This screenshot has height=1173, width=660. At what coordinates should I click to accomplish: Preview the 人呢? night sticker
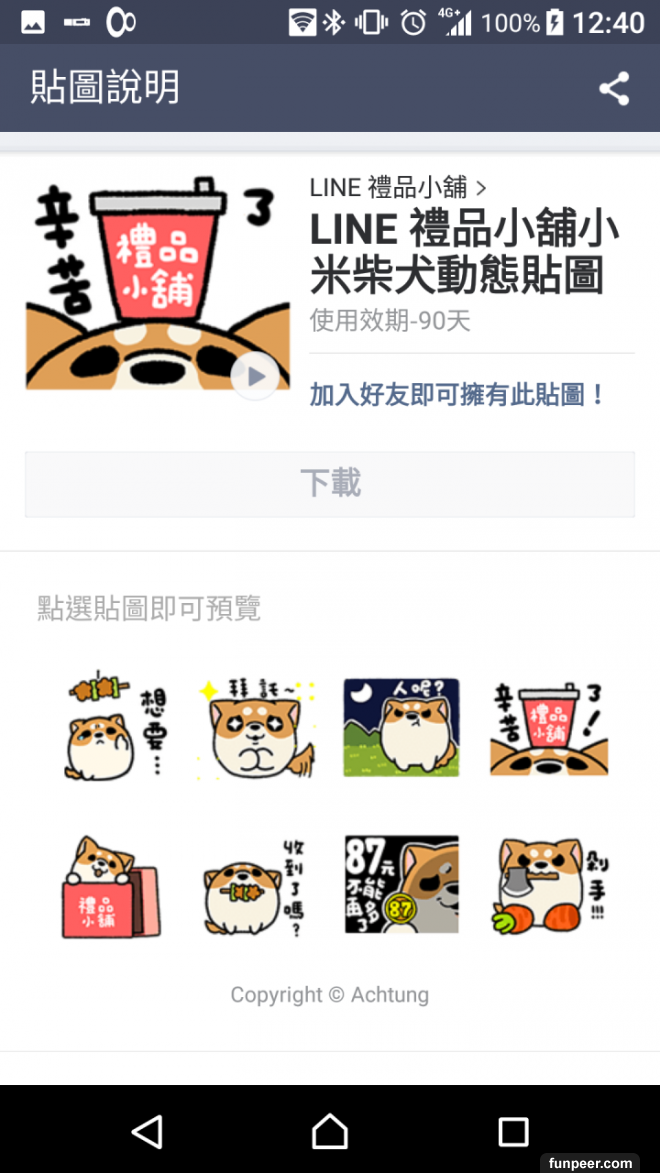401,727
